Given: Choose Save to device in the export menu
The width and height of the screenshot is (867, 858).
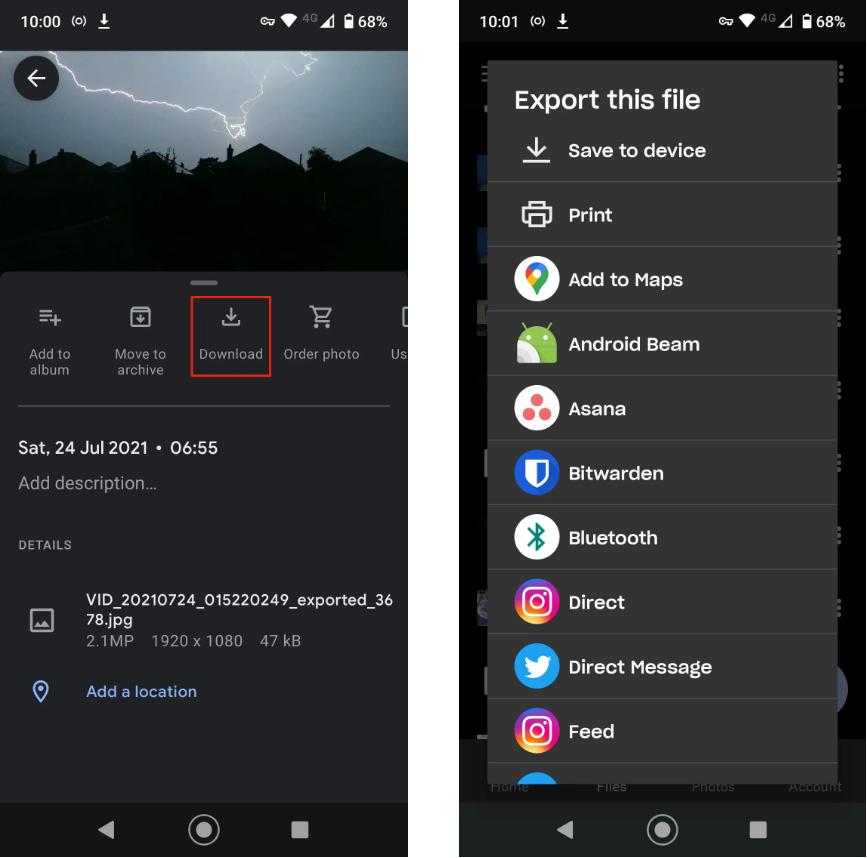Looking at the screenshot, I should click(636, 151).
